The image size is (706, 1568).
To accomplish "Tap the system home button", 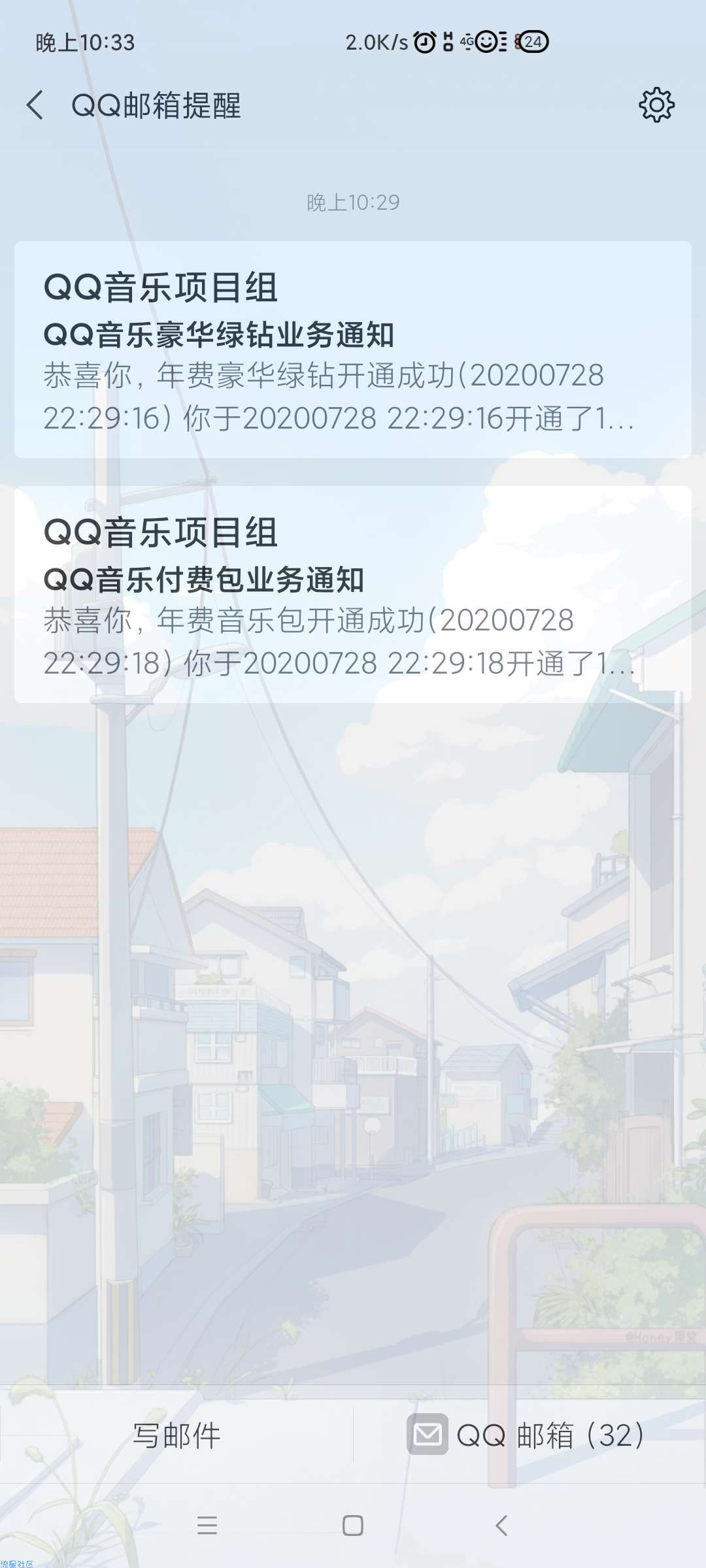I will tap(353, 1526).
